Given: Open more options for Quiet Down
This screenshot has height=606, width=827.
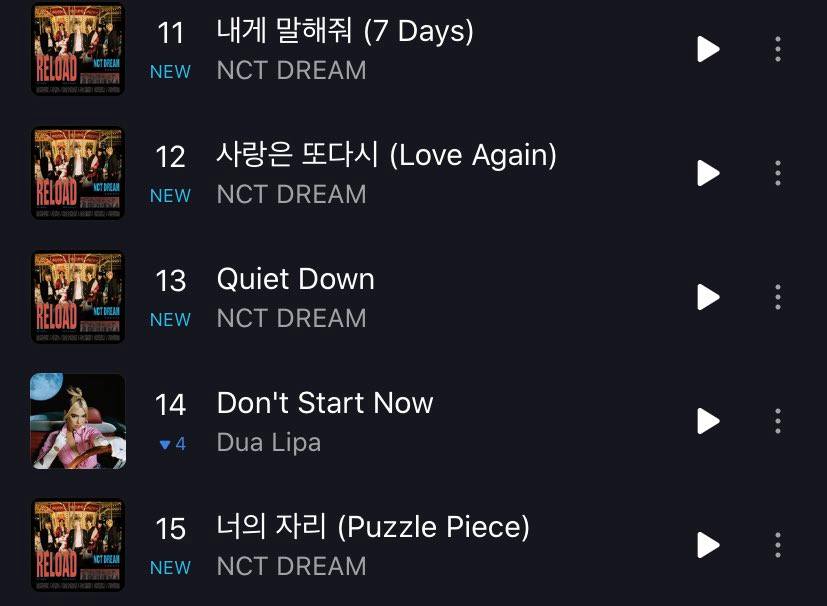Looking at the screenshot, I should pos(778,297).
